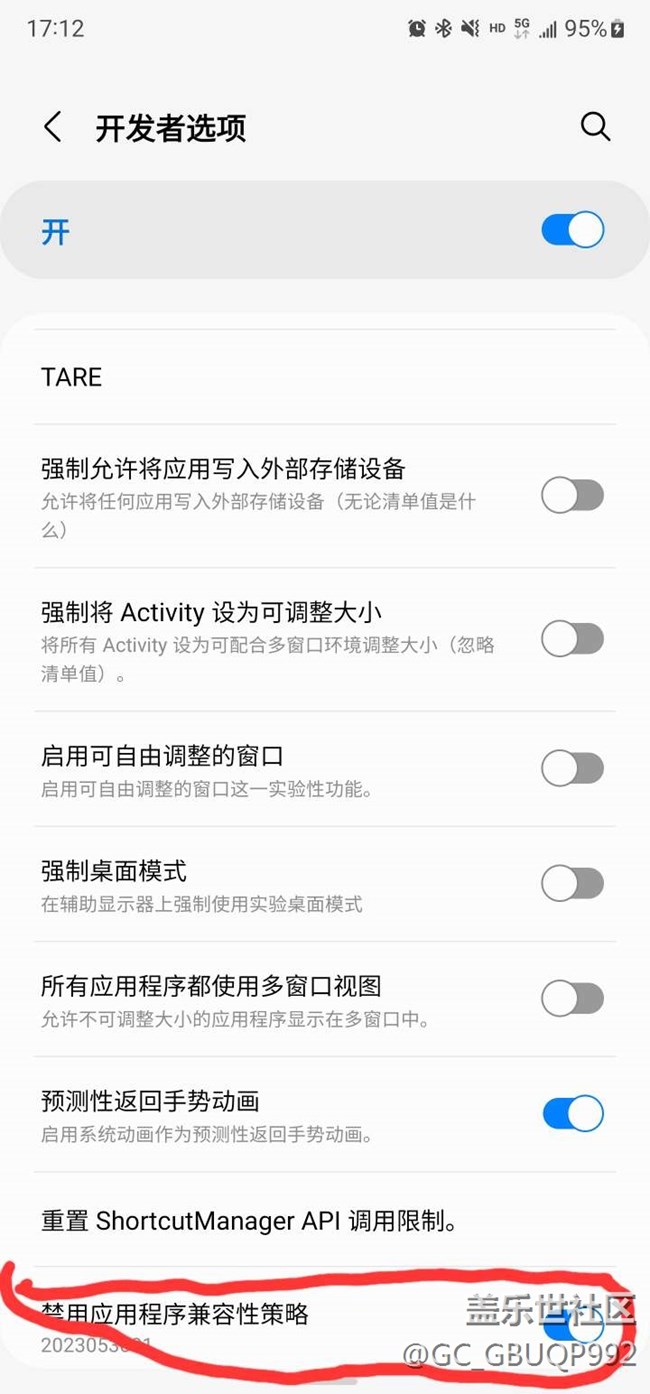Turn off the main 开 developer options switch
650x1394 pixels.
click(572, 230)
